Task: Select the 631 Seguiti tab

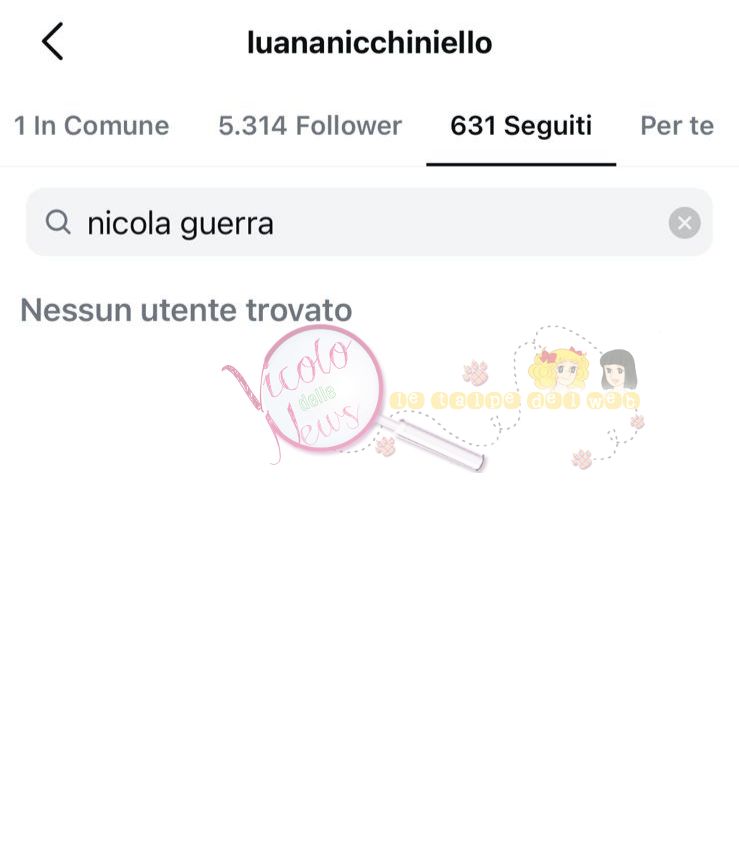Action: point(521,126)
